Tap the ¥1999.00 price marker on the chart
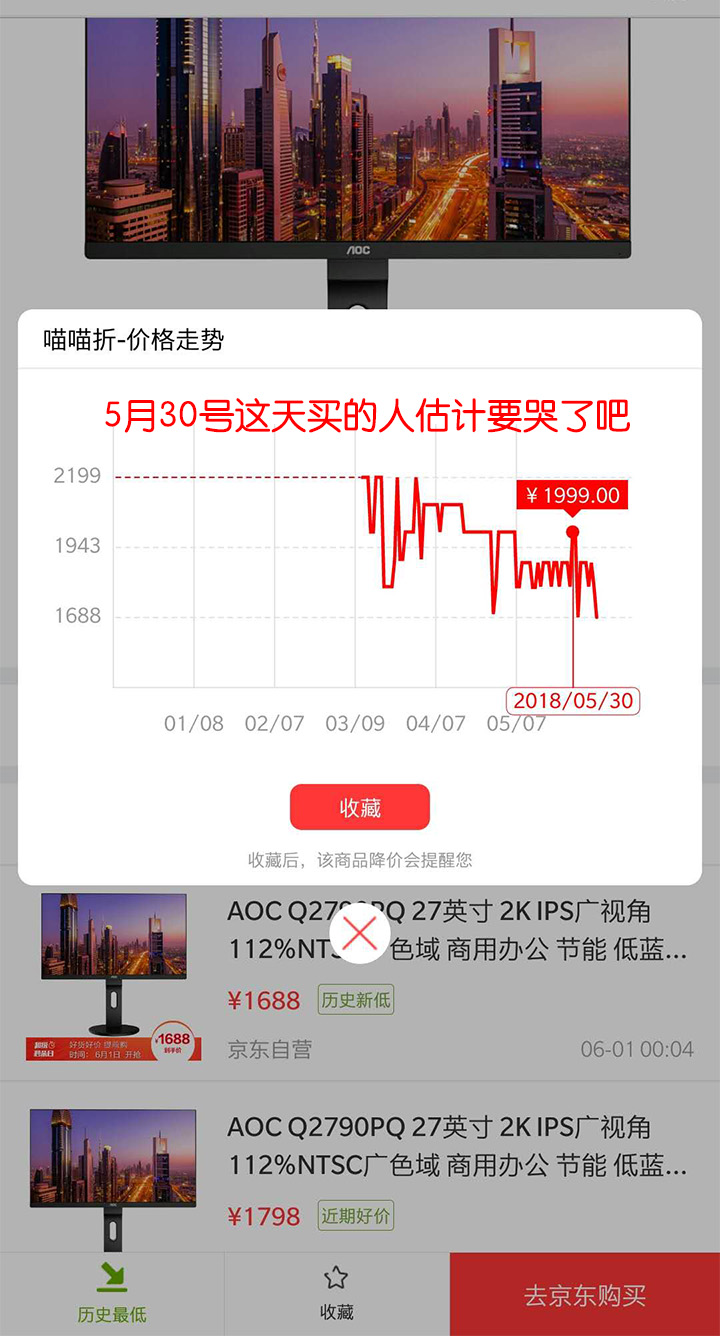The width and height of the screenshot is (720, 1336). 574,496
